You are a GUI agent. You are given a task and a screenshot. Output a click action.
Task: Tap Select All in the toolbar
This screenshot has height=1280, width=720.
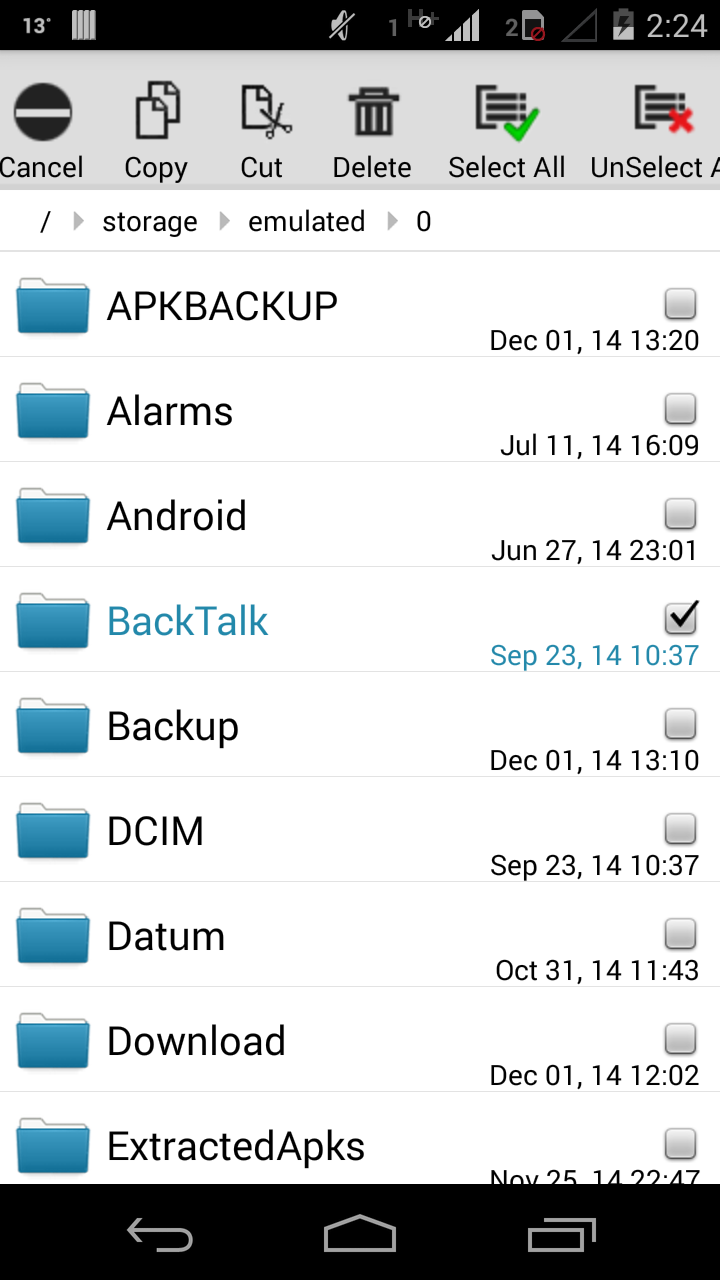tap(506, 132)
